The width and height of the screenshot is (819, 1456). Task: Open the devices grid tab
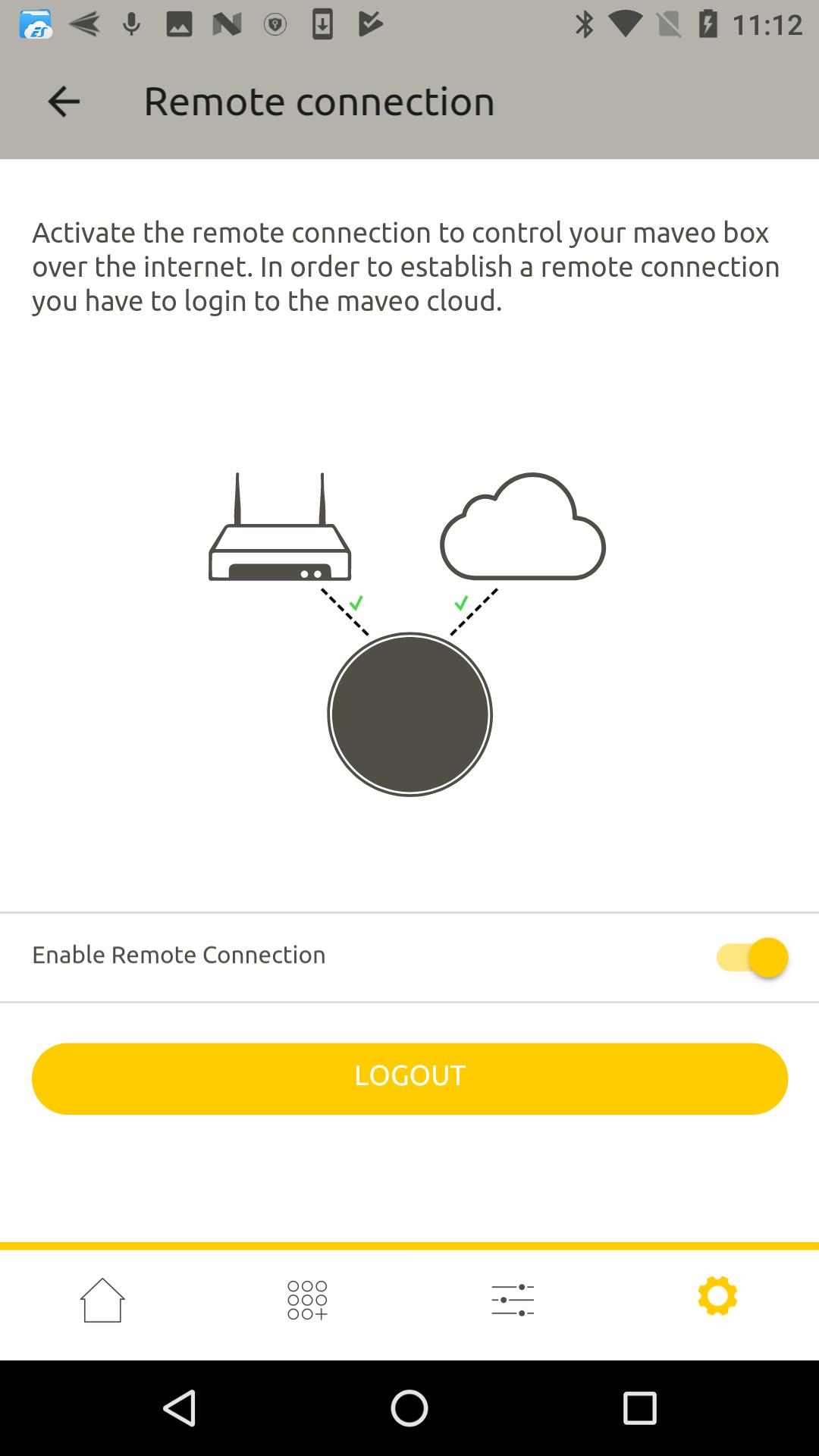[x=307, y=1300]
